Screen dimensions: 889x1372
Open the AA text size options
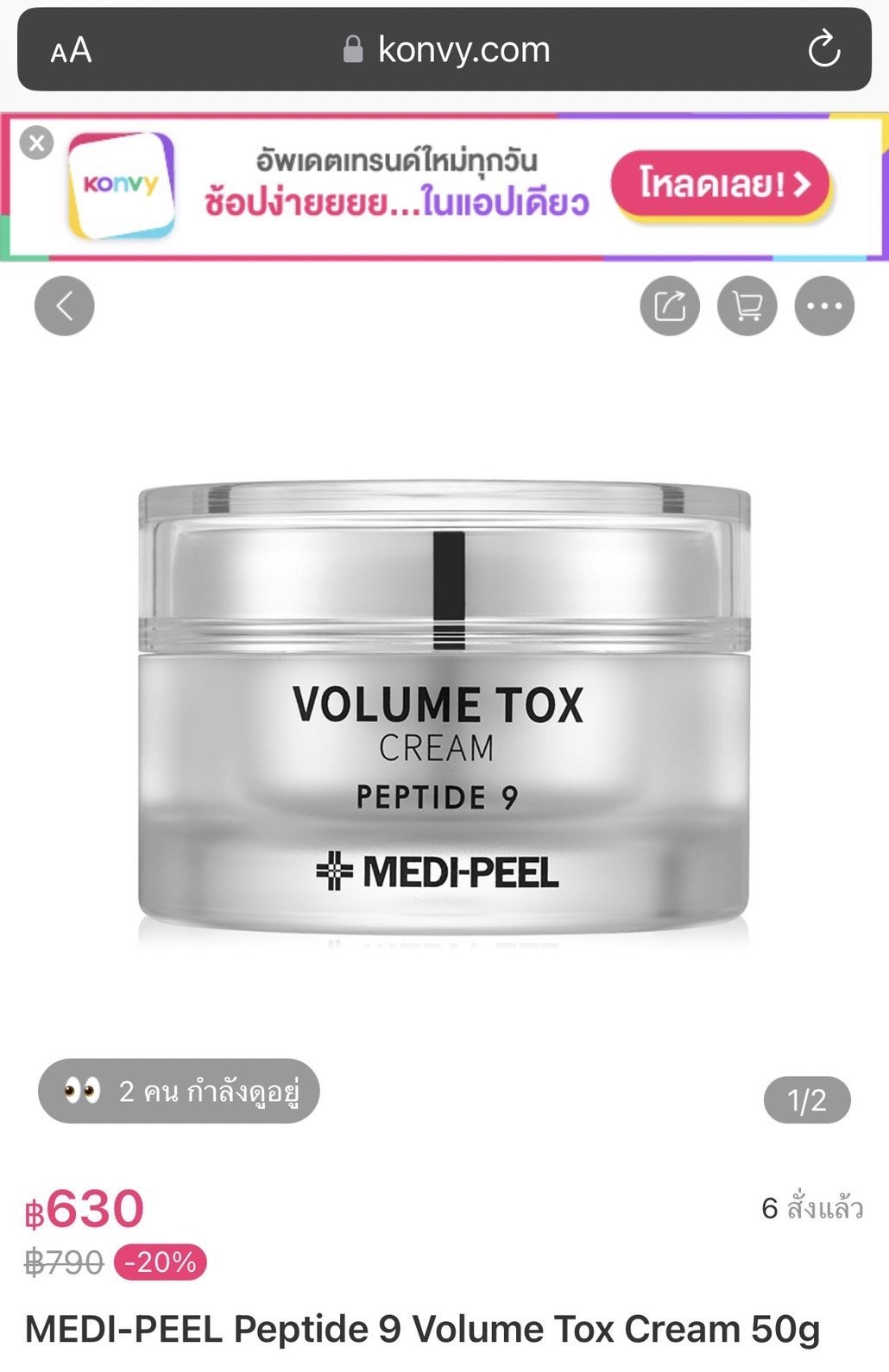[71, 51]
